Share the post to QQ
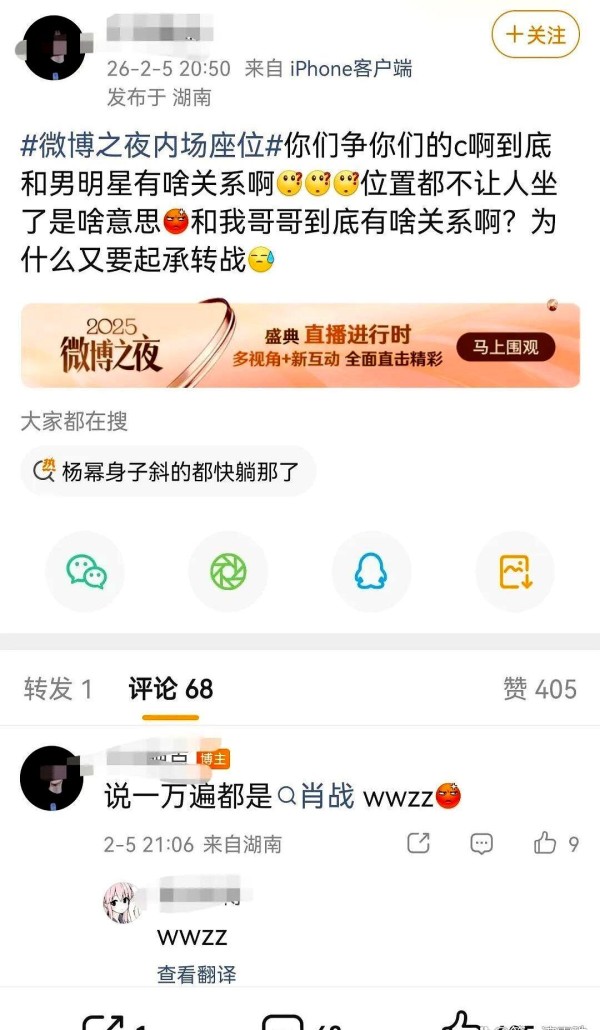Screen dimensions: 600x1030 coord(371,571)
